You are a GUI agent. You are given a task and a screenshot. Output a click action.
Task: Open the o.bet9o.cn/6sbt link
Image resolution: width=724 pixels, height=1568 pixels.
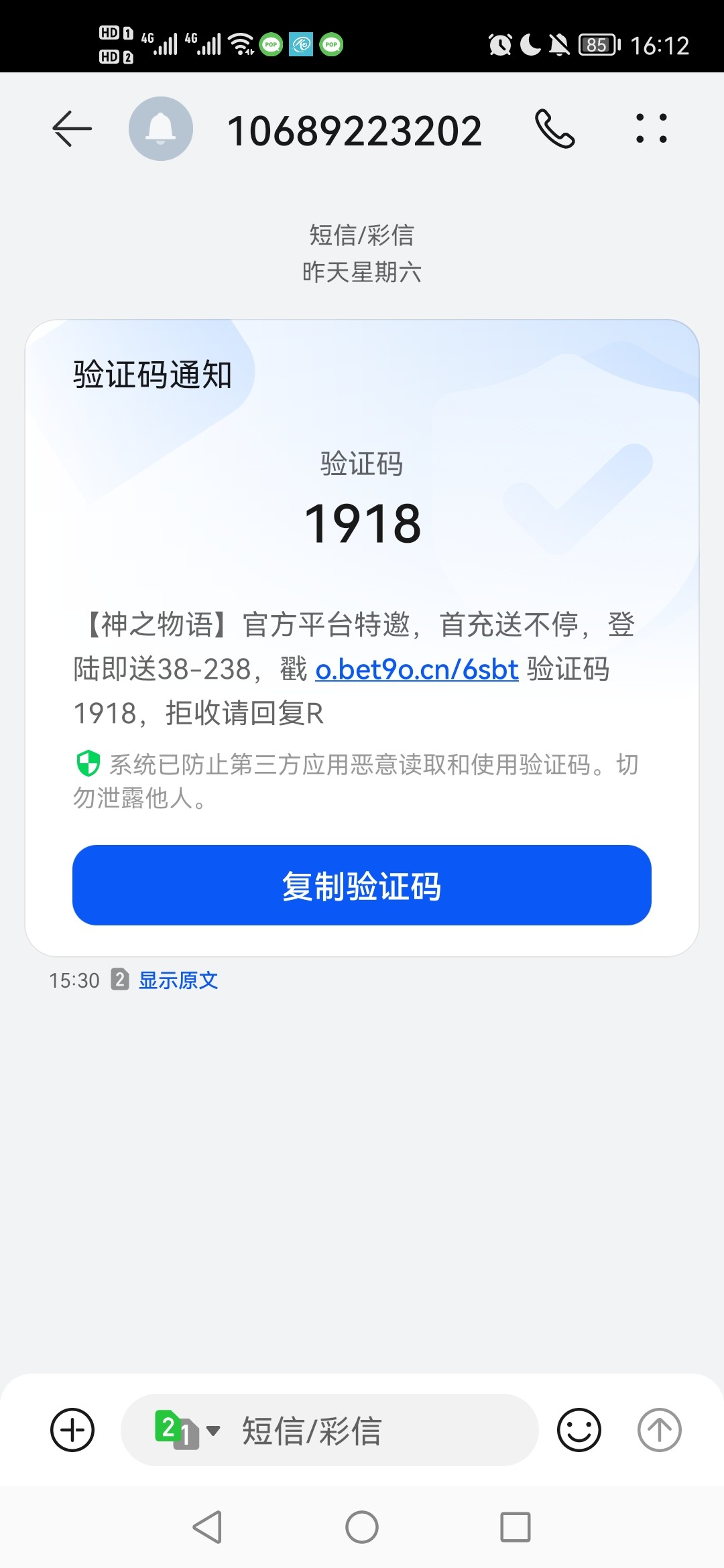click(417, 669)
